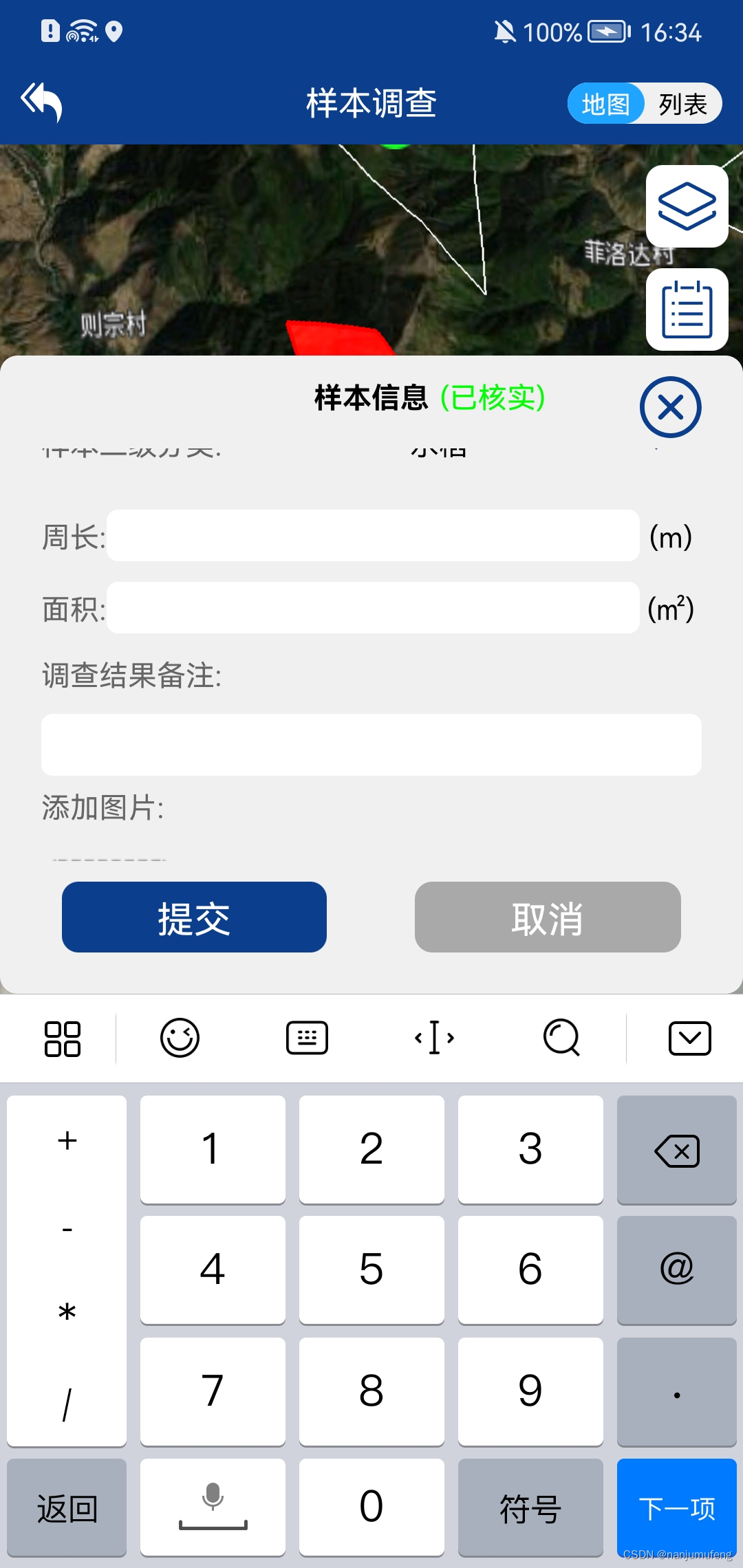Tap 下一项 to go to next field
Image resolution: width=743 pixels, height=1568 pixels.
pyautogui.click(x=676, y=1507)
